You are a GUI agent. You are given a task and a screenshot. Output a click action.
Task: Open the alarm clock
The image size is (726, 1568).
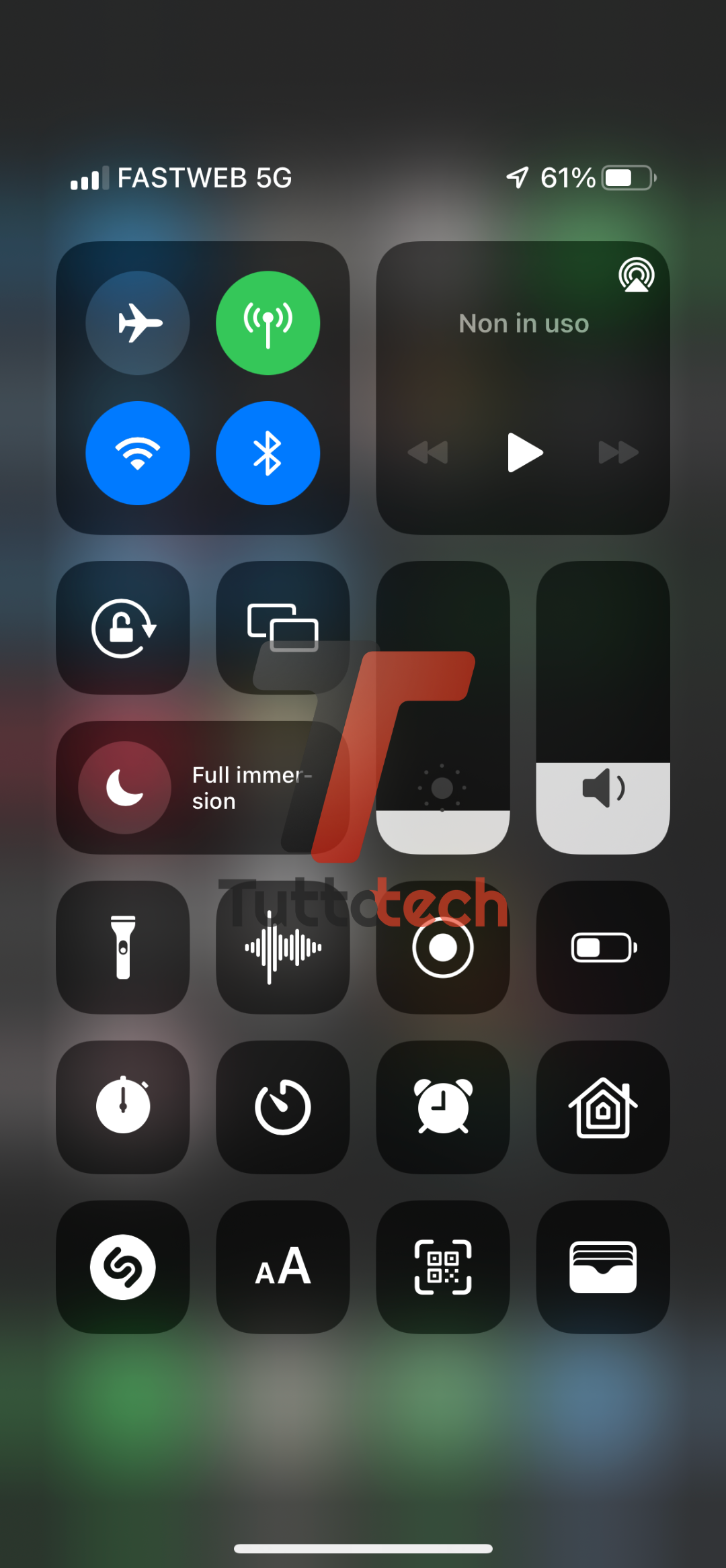(443, 1107)
